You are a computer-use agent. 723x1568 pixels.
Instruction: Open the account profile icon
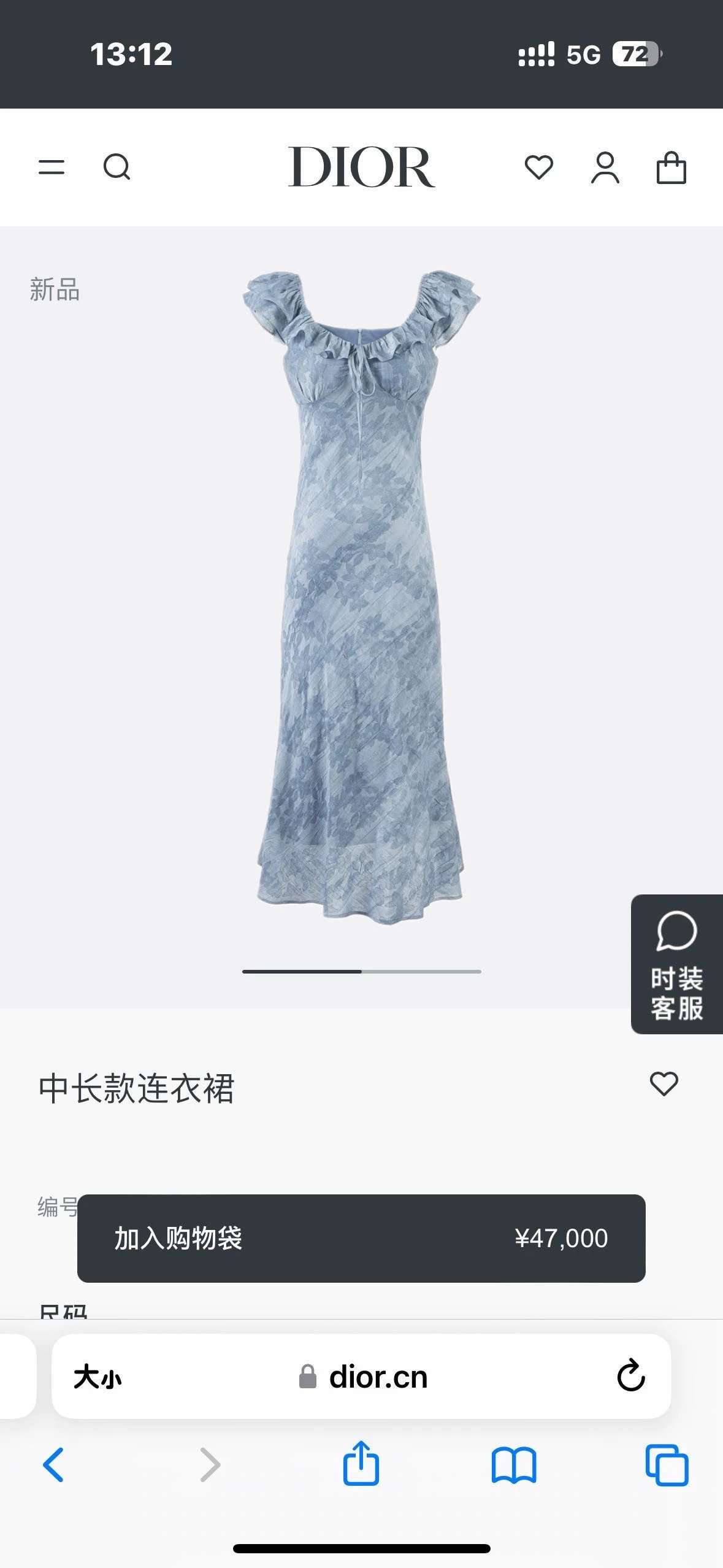click(605, 167)
